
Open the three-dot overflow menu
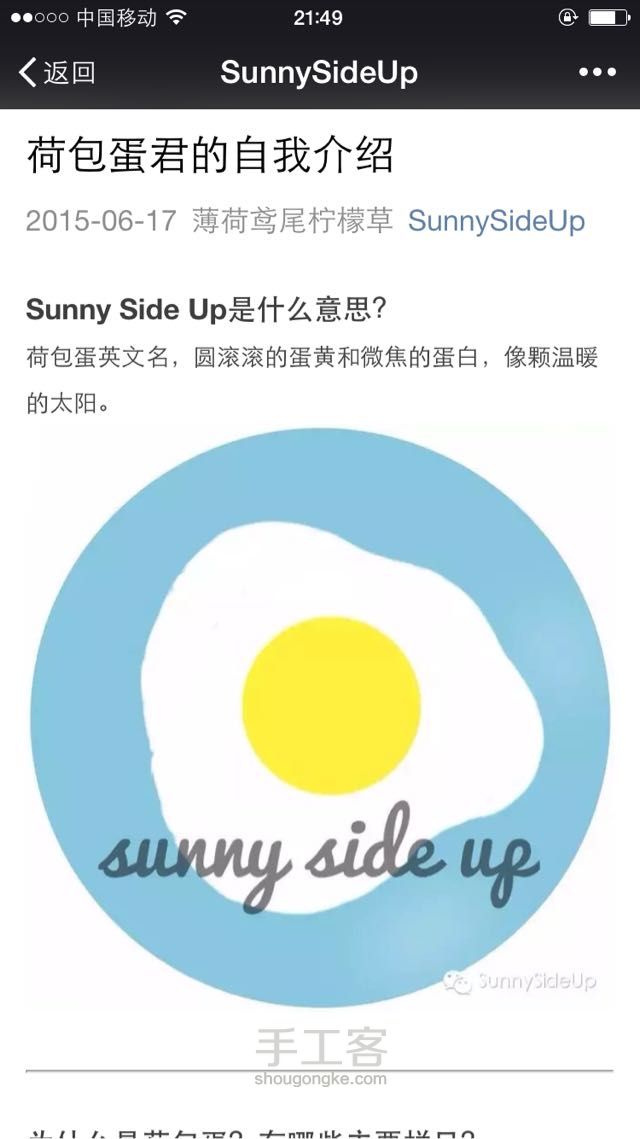pos(597,72)
